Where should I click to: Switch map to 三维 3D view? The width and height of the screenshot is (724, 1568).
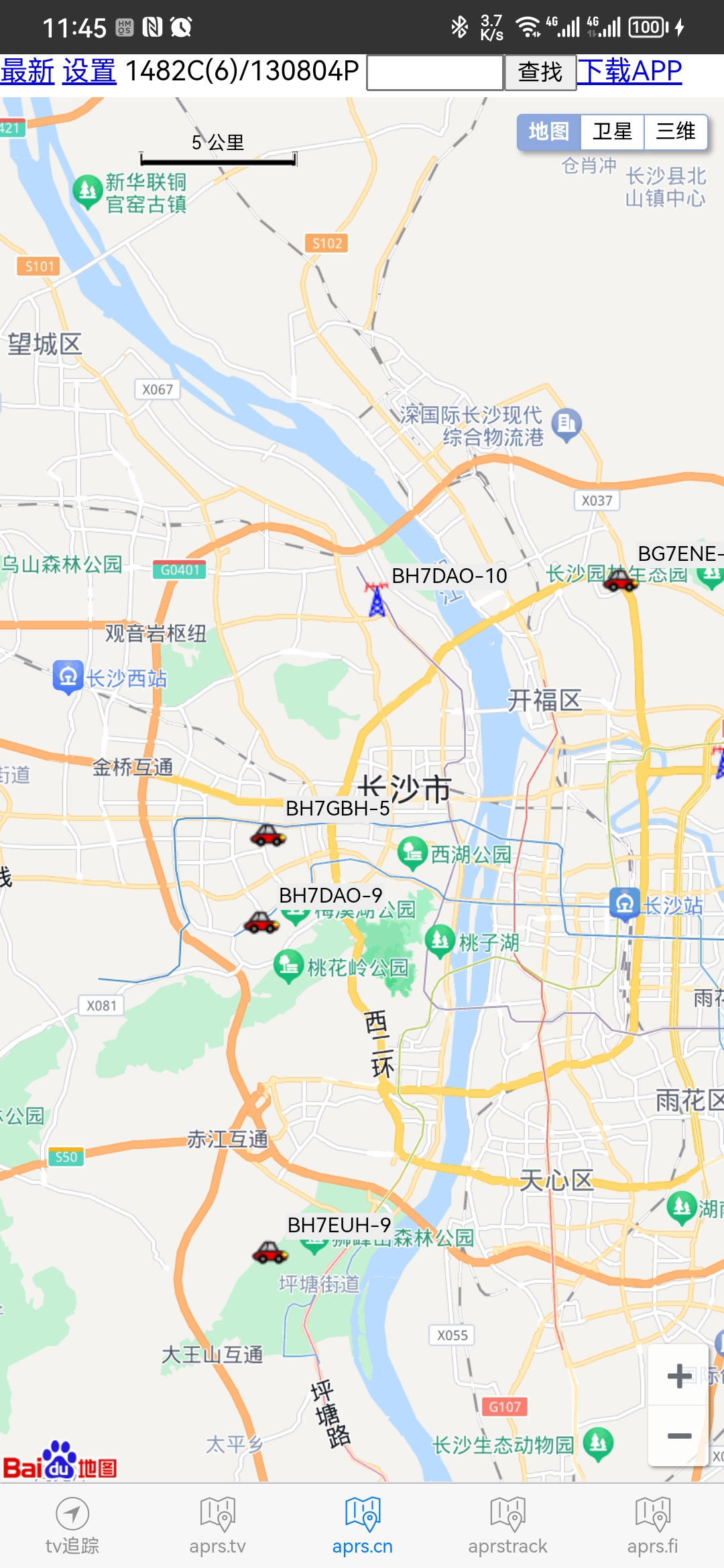pos(675,131)
